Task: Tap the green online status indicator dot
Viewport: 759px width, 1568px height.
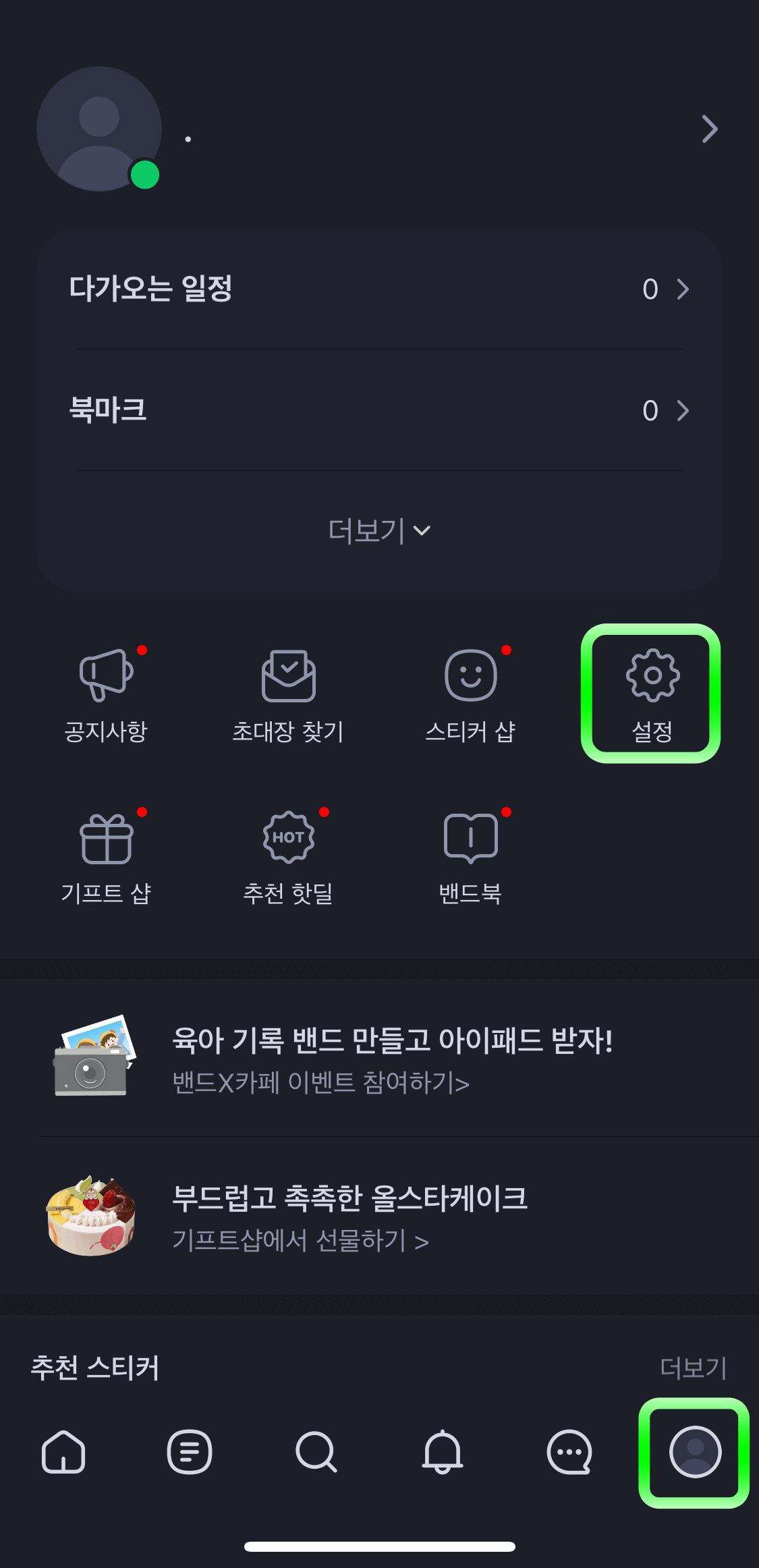Action: click(x=144, y=175)
